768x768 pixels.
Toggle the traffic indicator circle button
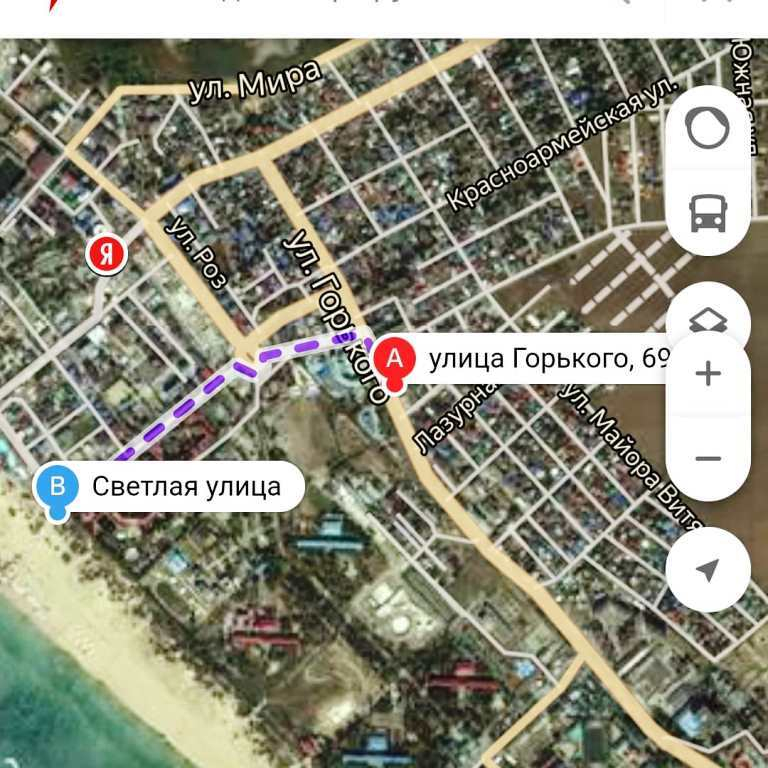pos(708,128)
